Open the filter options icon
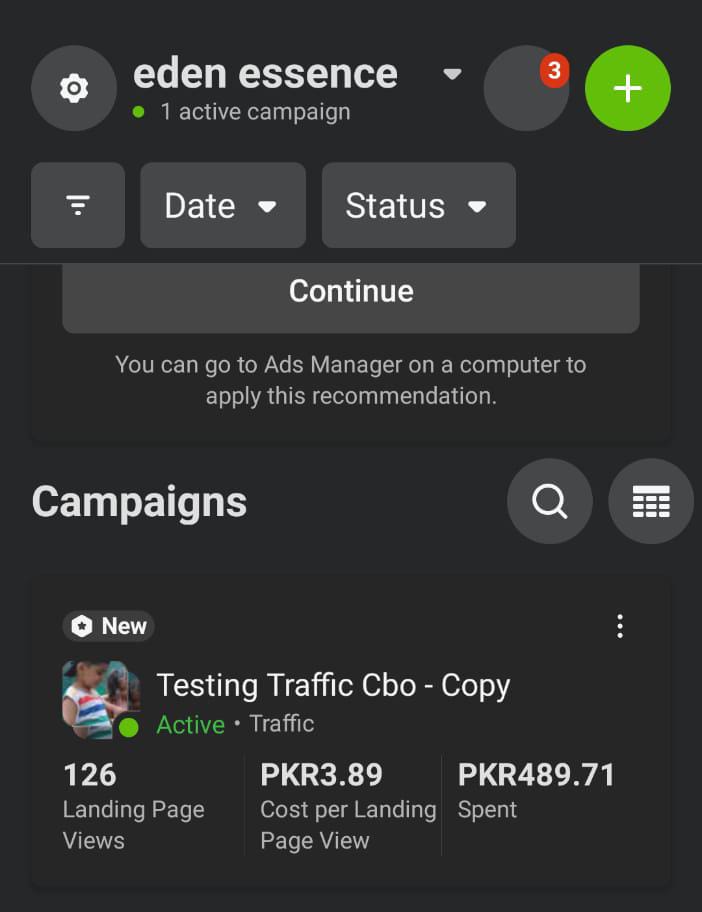 pos(78,205)
